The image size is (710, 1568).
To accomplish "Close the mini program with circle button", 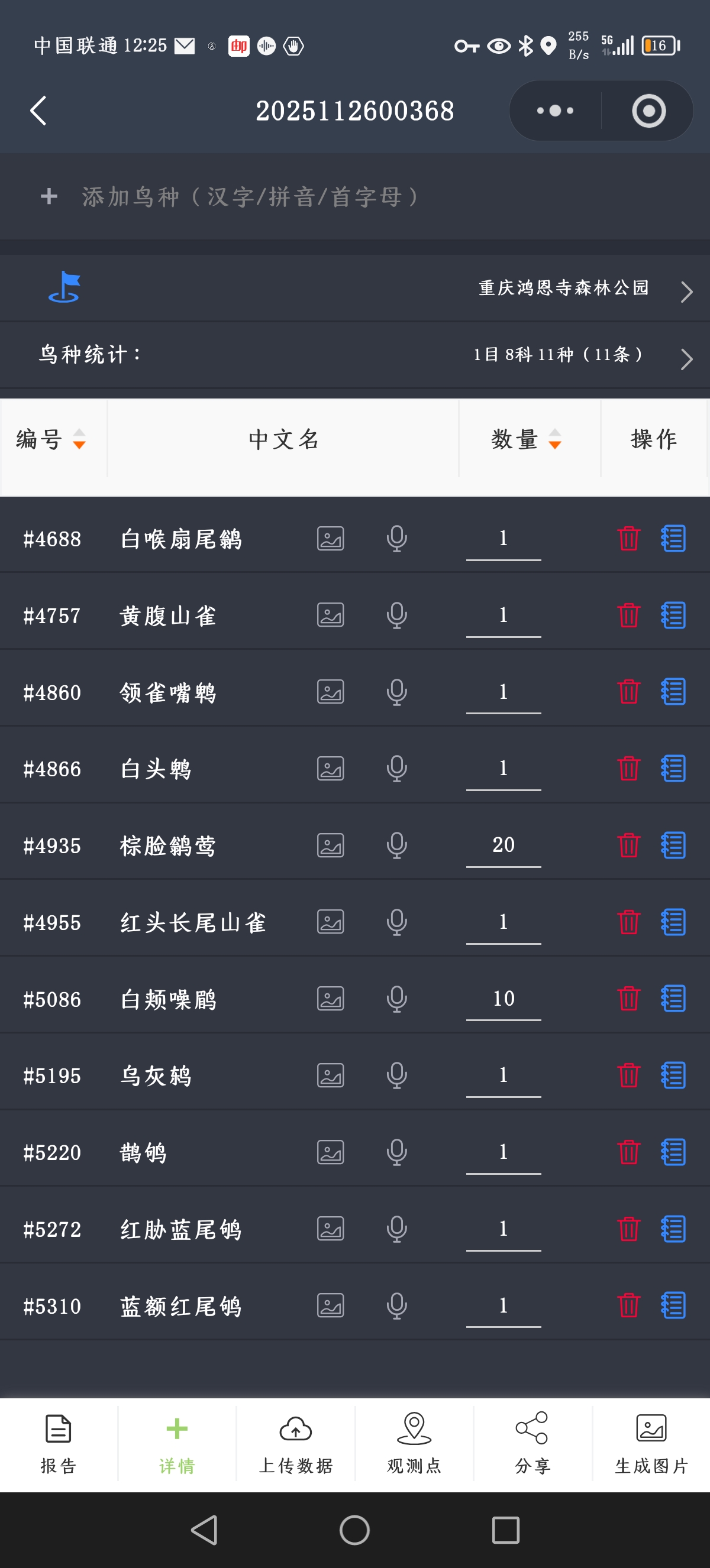I will (648, 111).
